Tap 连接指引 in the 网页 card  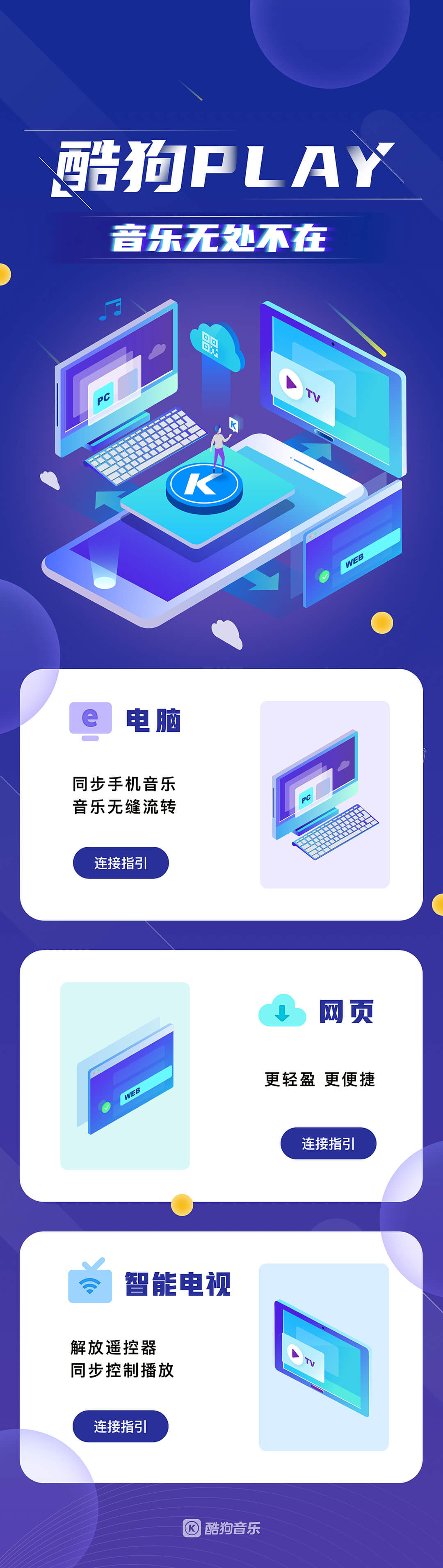pyautogui.click(x=328, y=1143)
